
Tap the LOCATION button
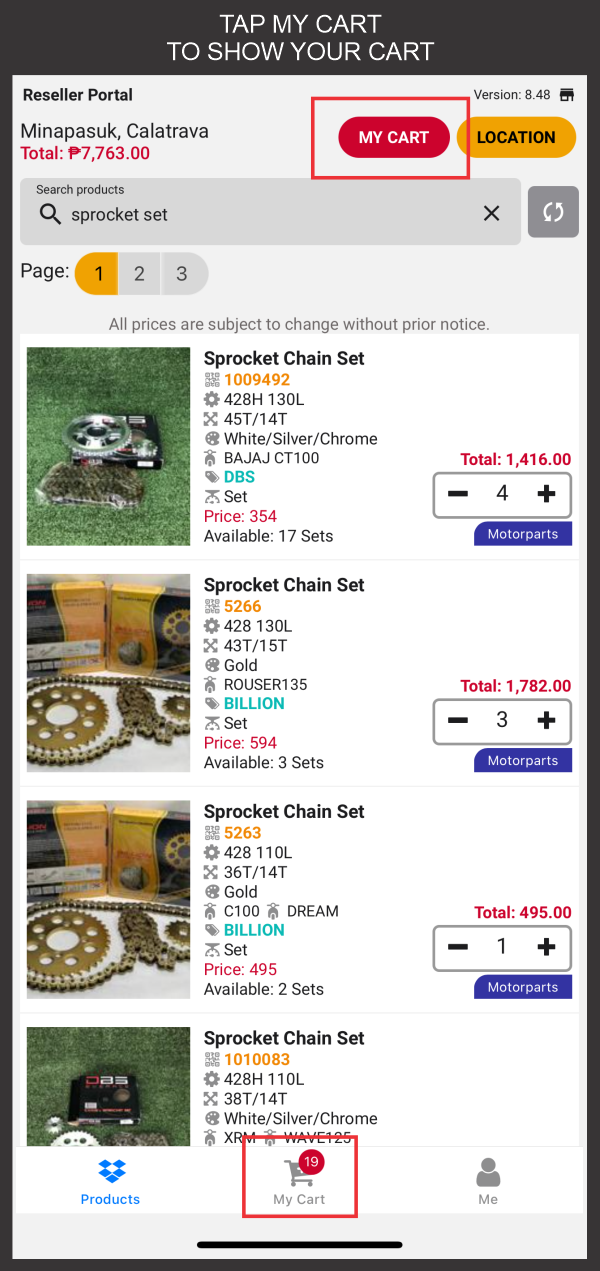516,137
